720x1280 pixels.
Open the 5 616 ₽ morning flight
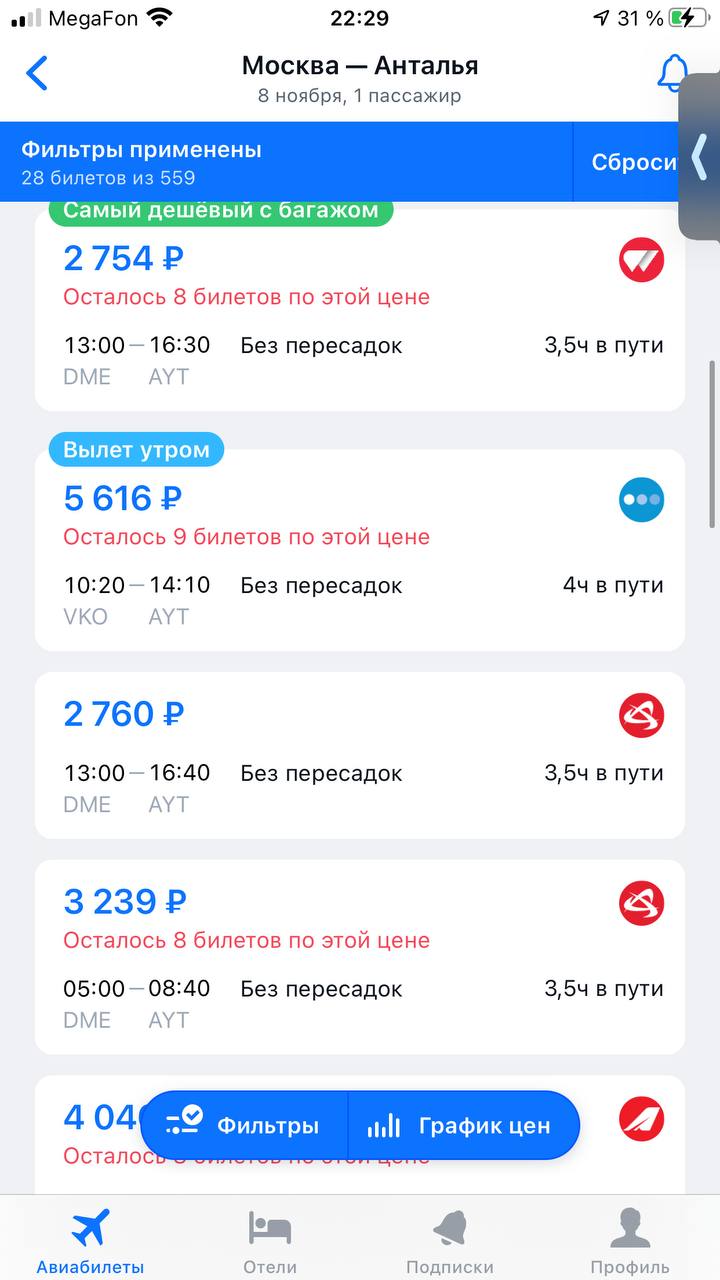coord(360,550)
